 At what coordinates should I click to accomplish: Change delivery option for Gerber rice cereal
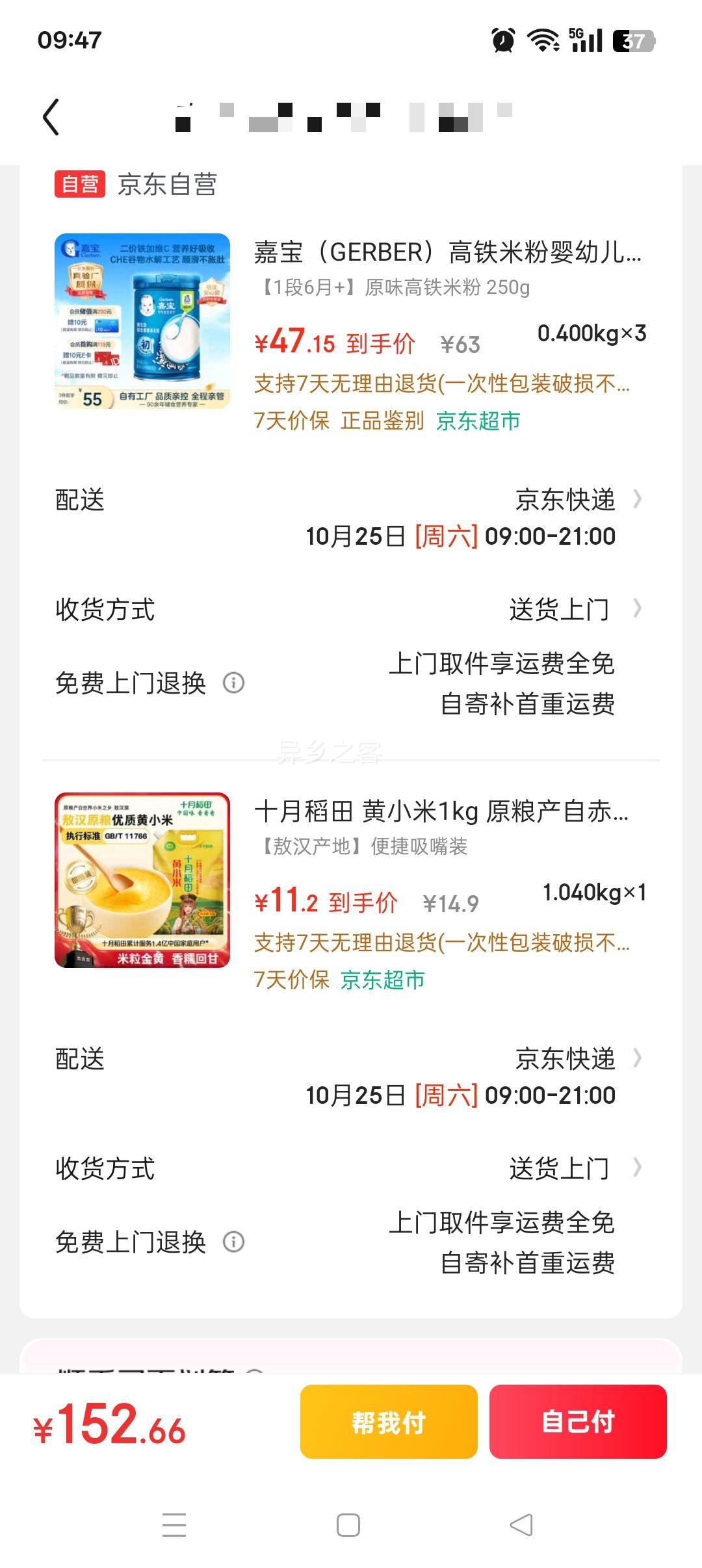click(564, 500)
